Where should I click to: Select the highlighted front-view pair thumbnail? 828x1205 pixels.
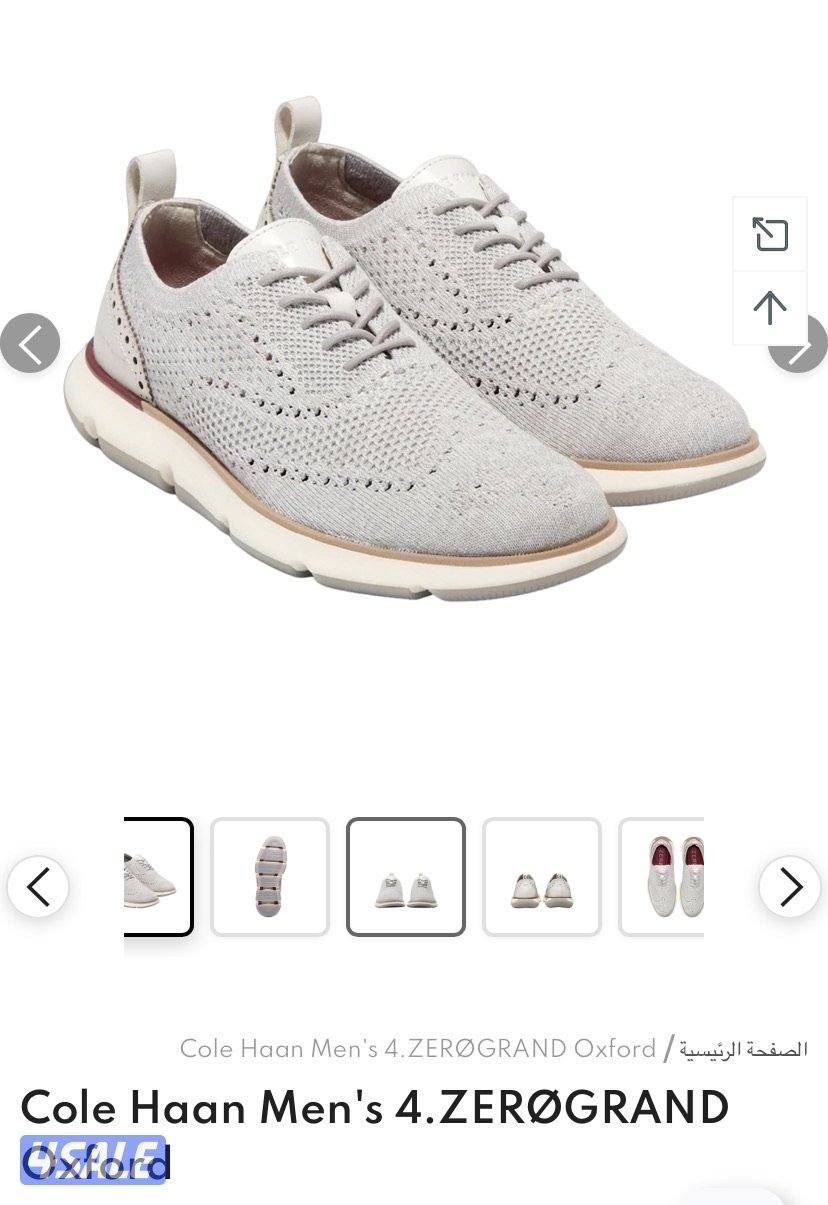click(x=406, y=877)
